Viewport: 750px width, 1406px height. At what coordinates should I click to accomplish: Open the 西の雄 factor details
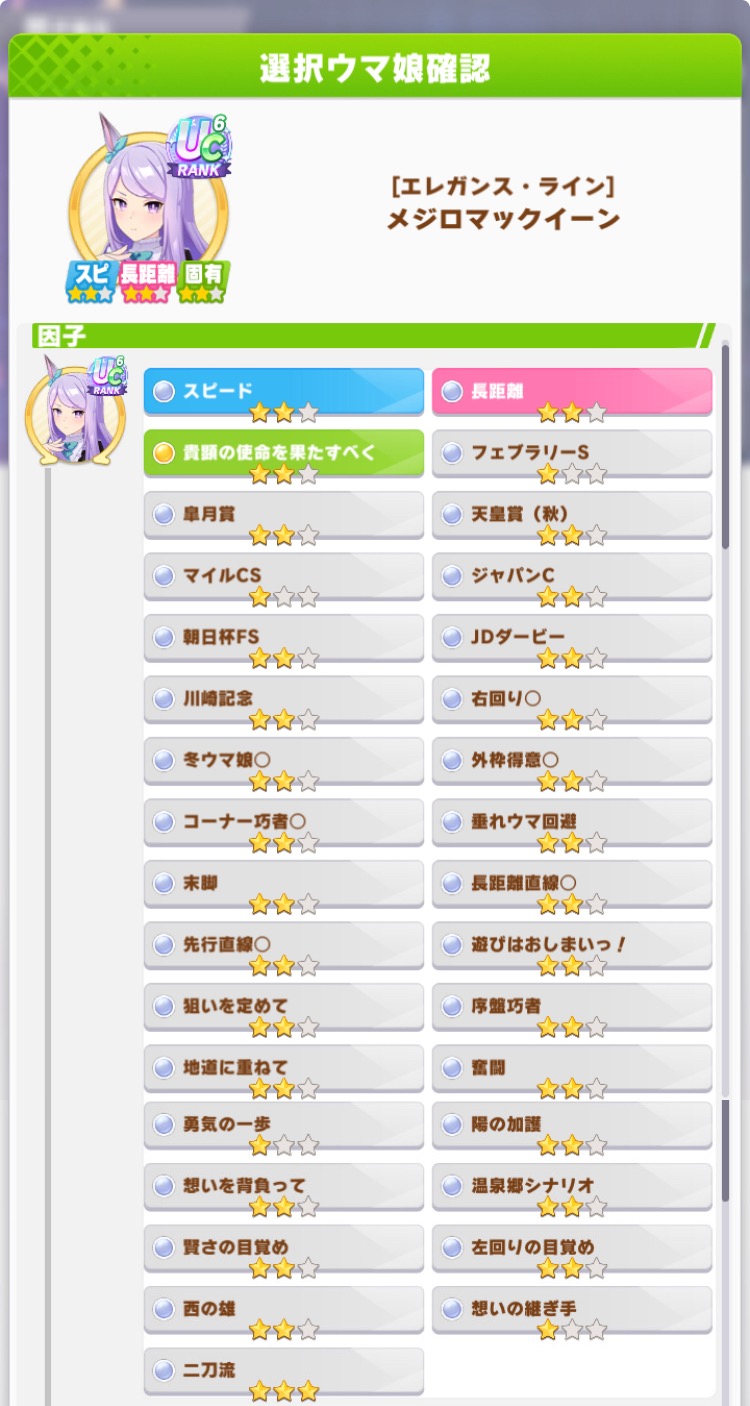click(x=284, y=1310)
